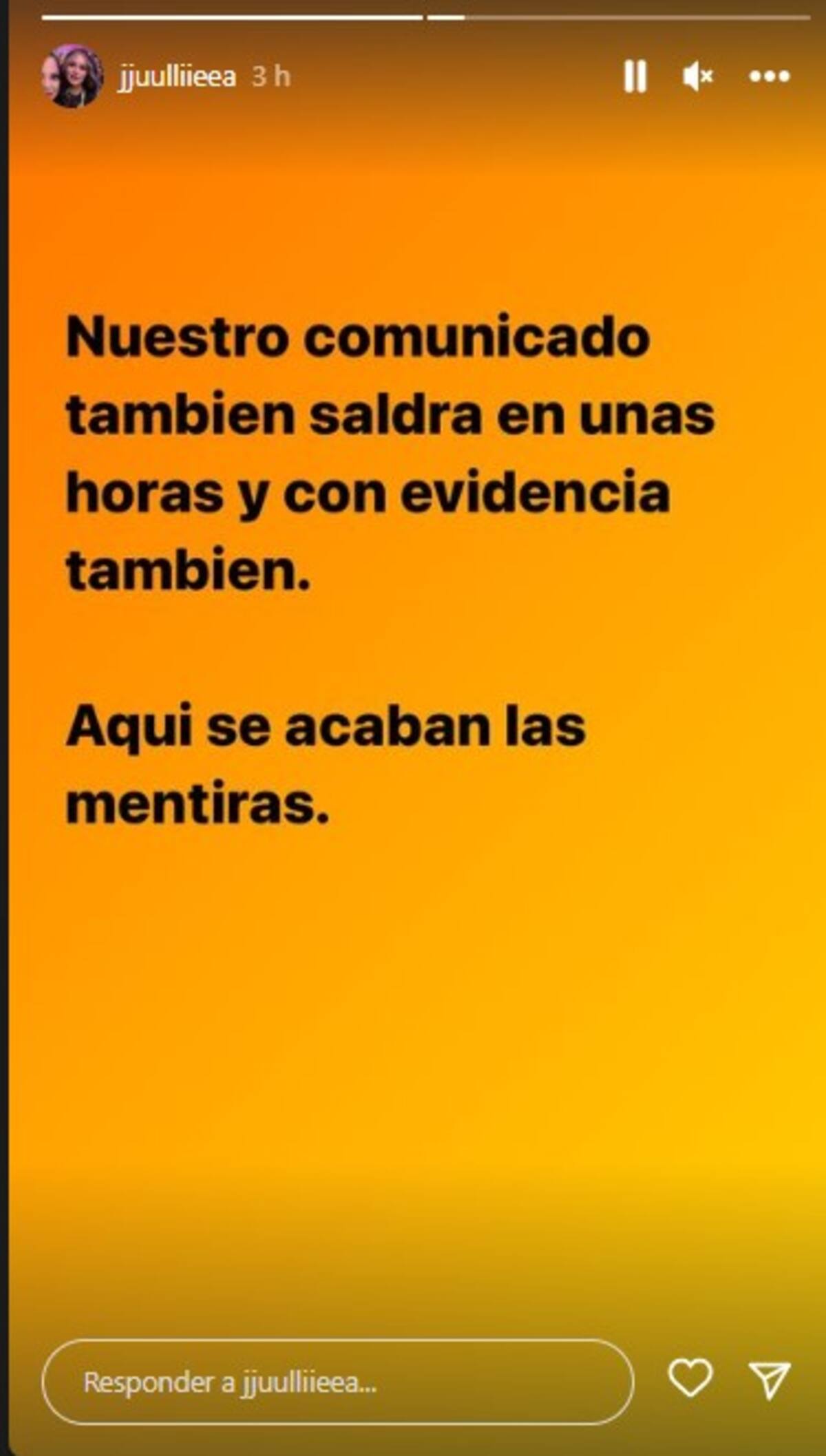Open the three-dot options menu
The height and width of the screenshot is (1456, 826).
[x=769, y=76]
